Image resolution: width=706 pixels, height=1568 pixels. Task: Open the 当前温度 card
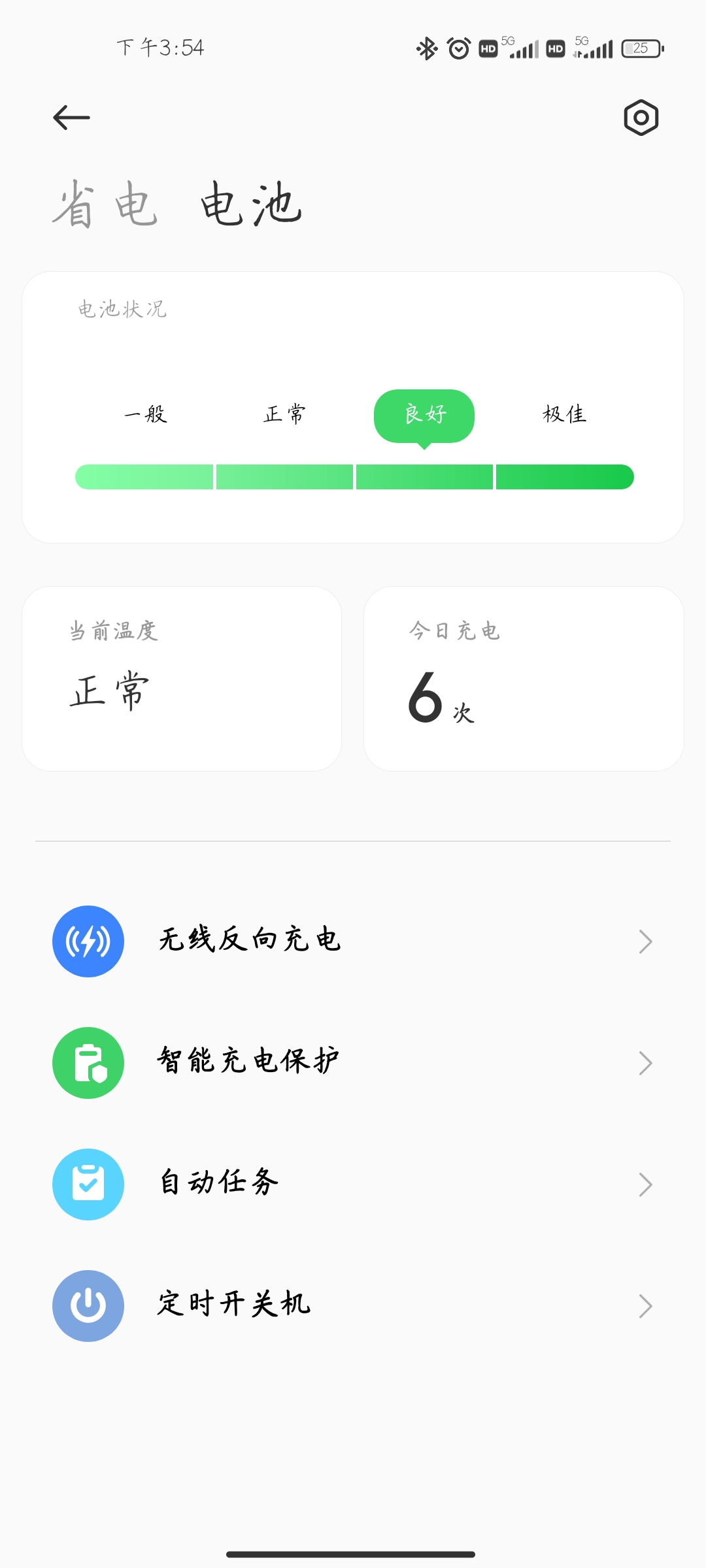(x=182, y=679)
